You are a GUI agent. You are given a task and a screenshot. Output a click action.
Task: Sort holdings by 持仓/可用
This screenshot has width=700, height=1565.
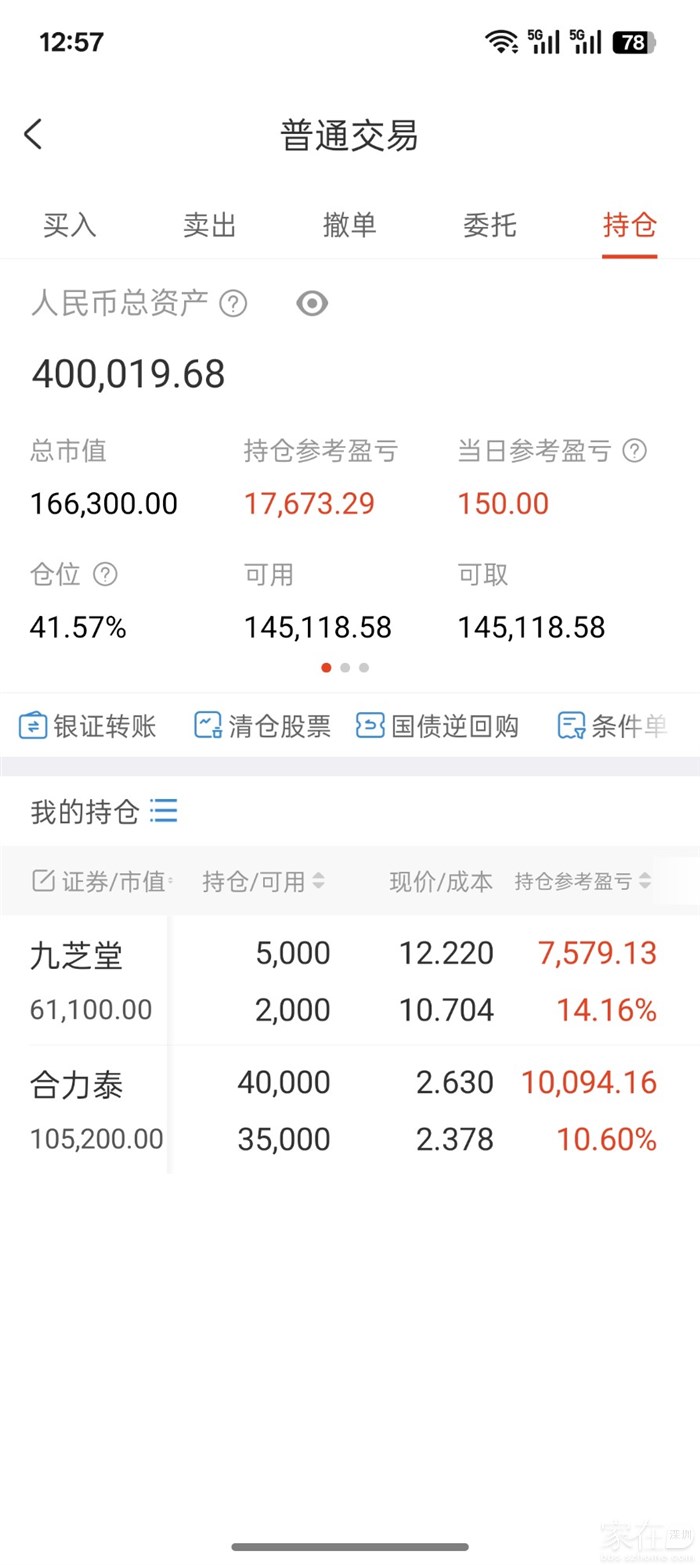(263, 881)
